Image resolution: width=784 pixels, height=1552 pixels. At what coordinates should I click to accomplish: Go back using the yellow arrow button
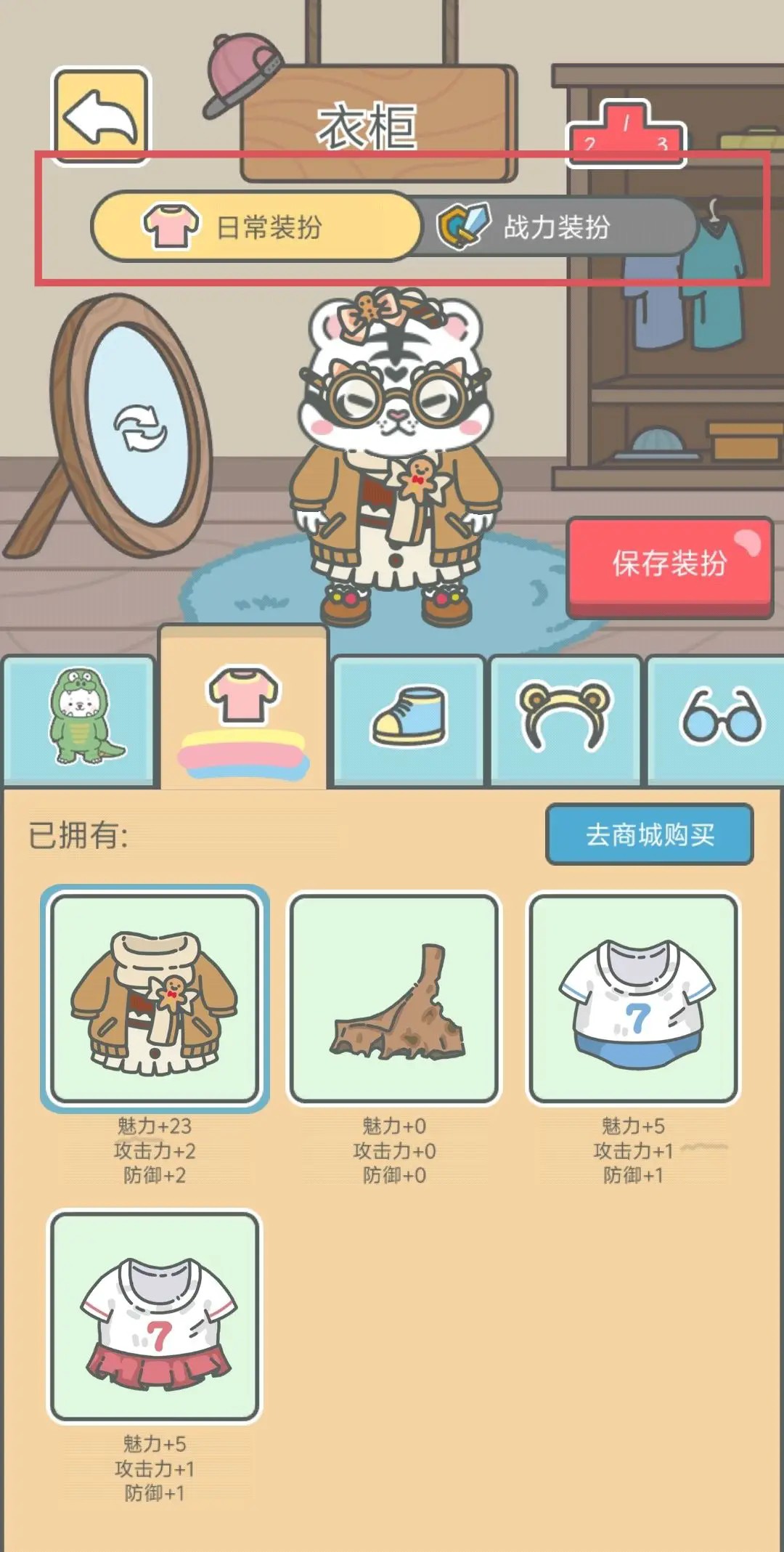[x=101, y=116]
